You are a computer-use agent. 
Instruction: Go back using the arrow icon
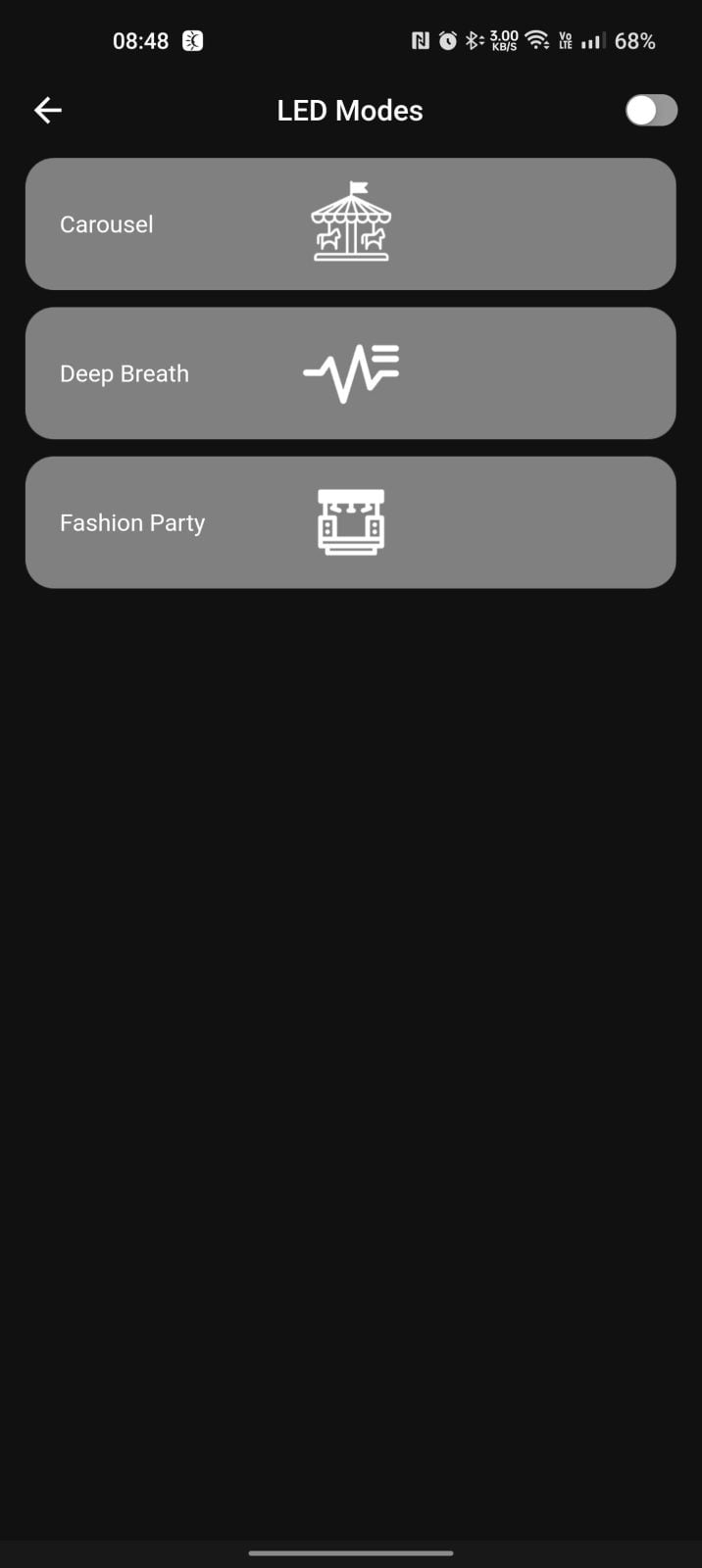48,111
